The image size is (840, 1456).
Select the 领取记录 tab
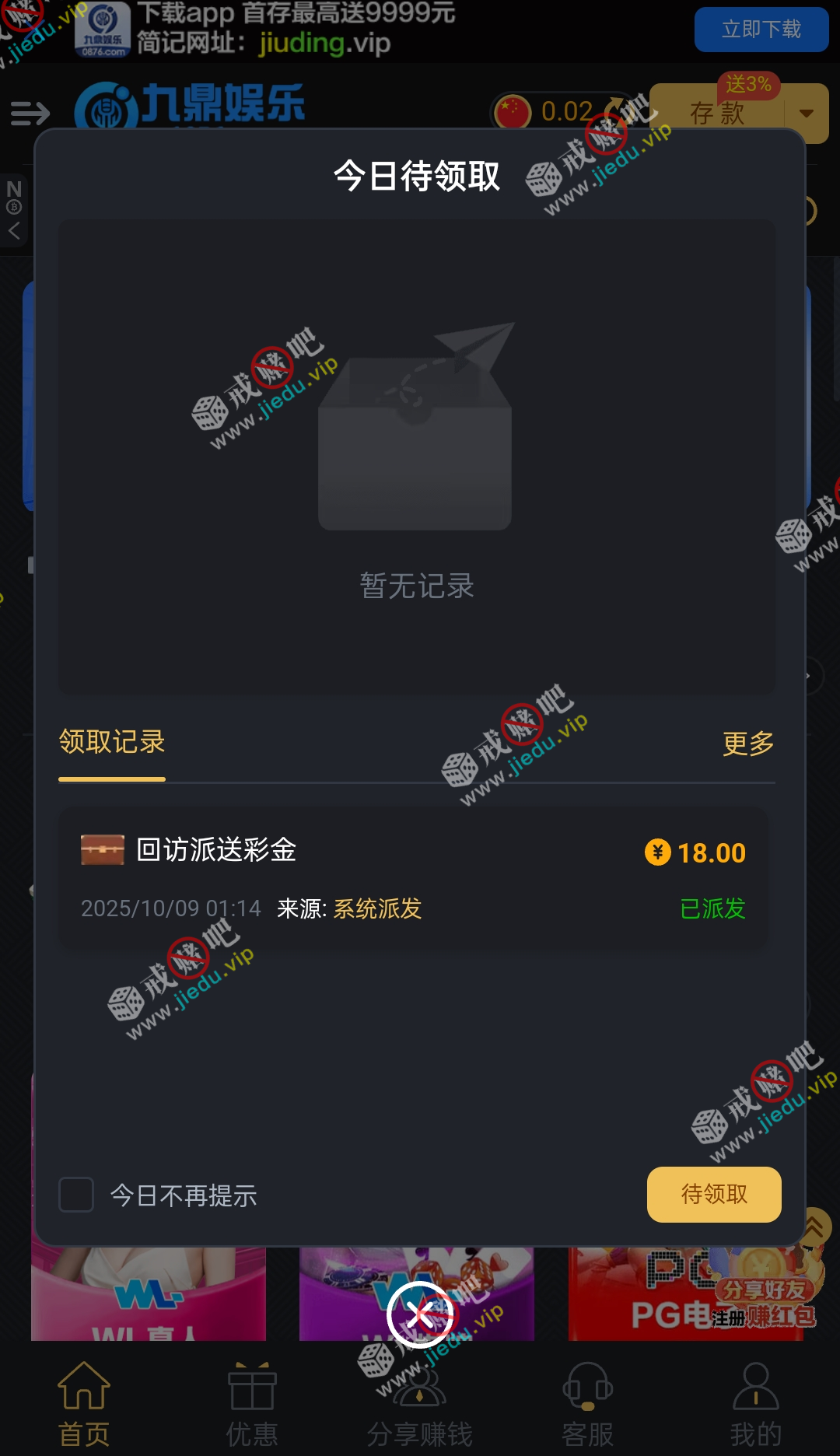(112, 742)
